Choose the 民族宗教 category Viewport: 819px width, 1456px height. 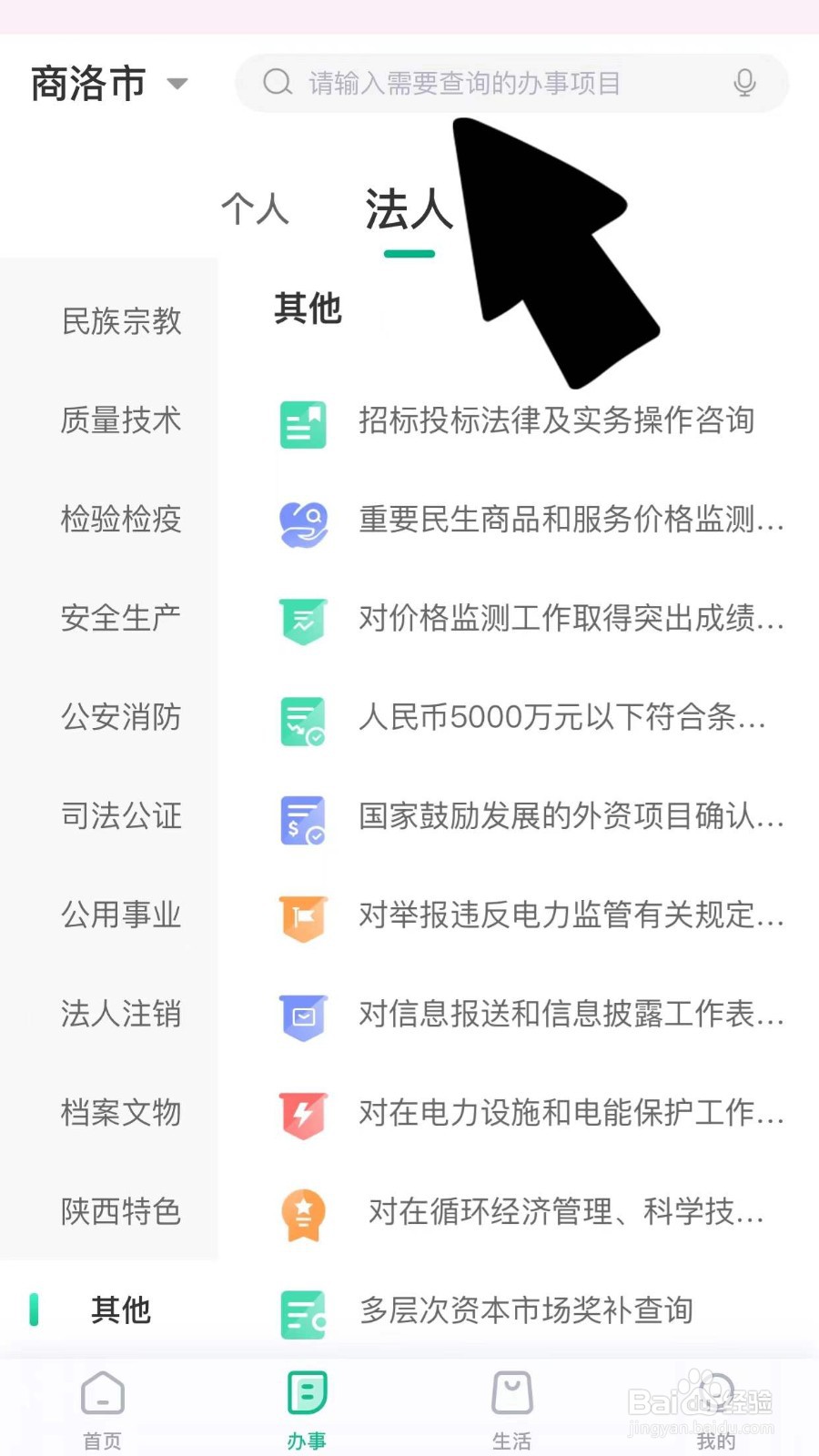click(x=121, y=321)
